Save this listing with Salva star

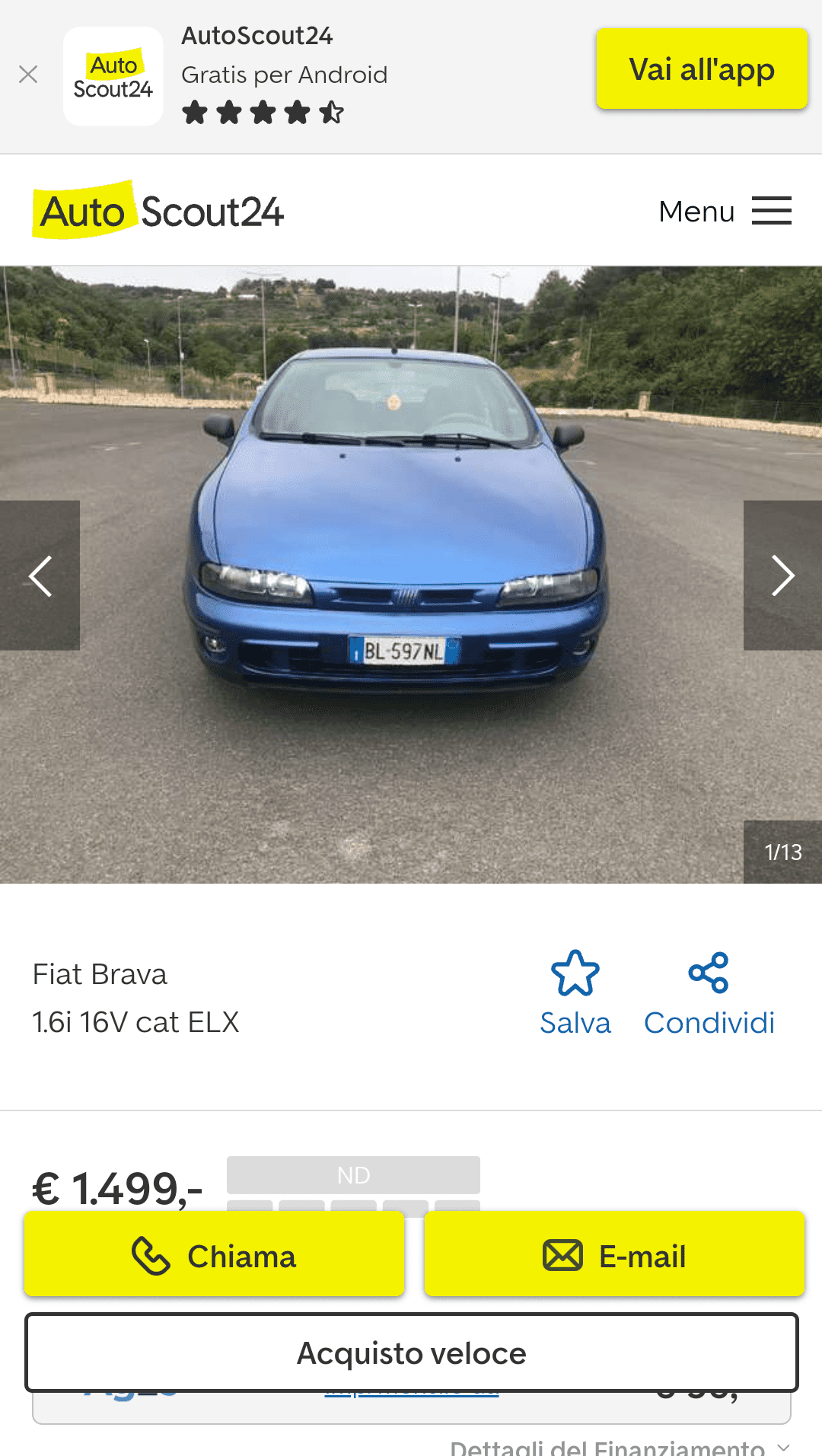click(575, 993)
